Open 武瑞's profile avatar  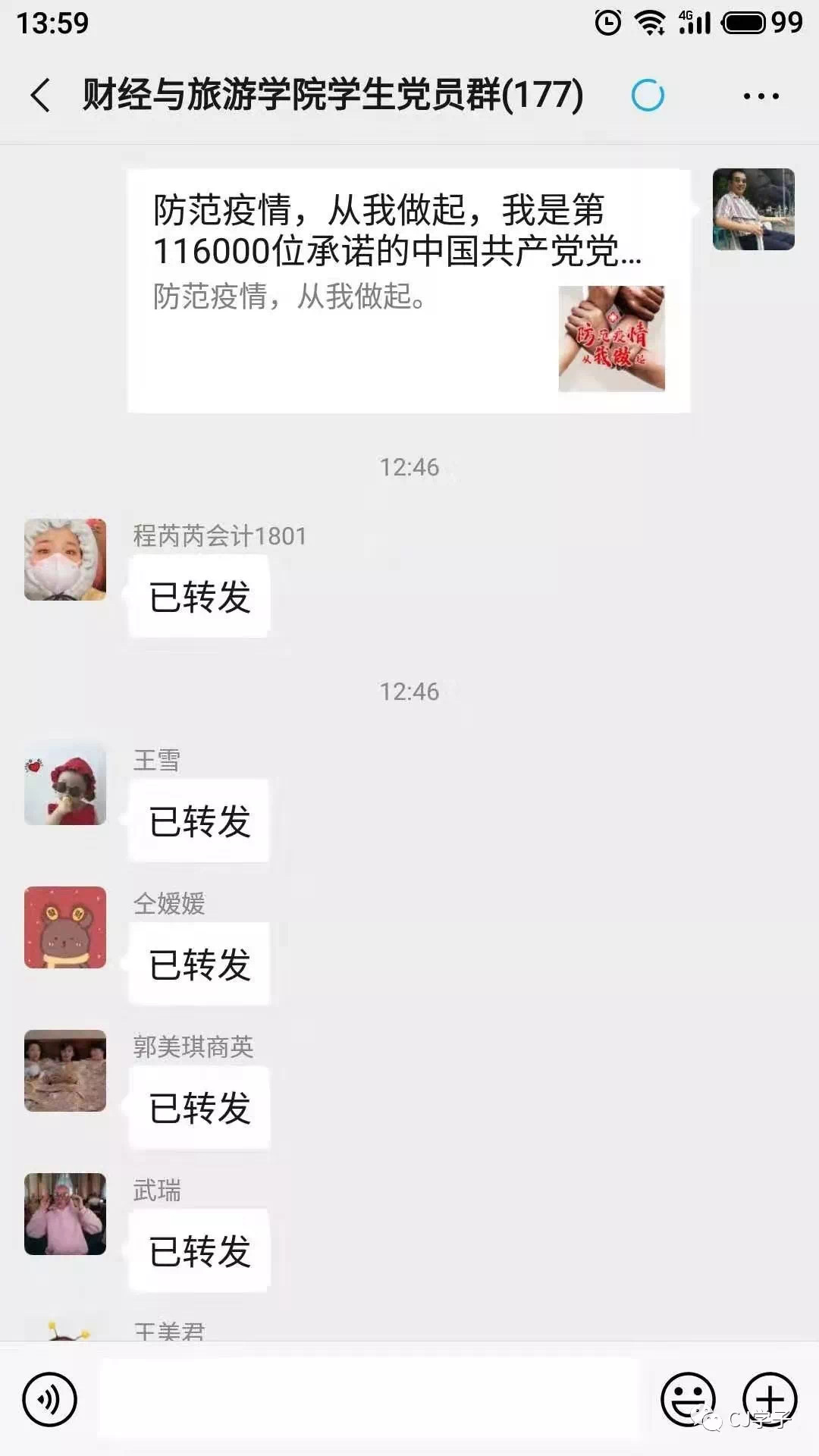[x=65, y=1213]
